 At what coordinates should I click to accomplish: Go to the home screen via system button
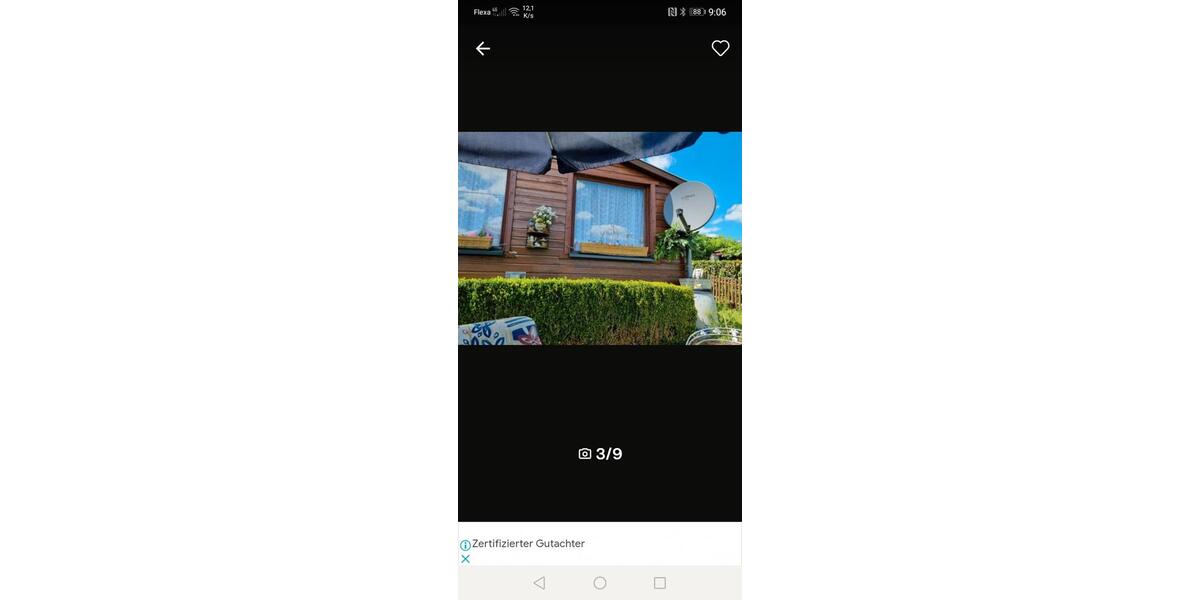600,583
